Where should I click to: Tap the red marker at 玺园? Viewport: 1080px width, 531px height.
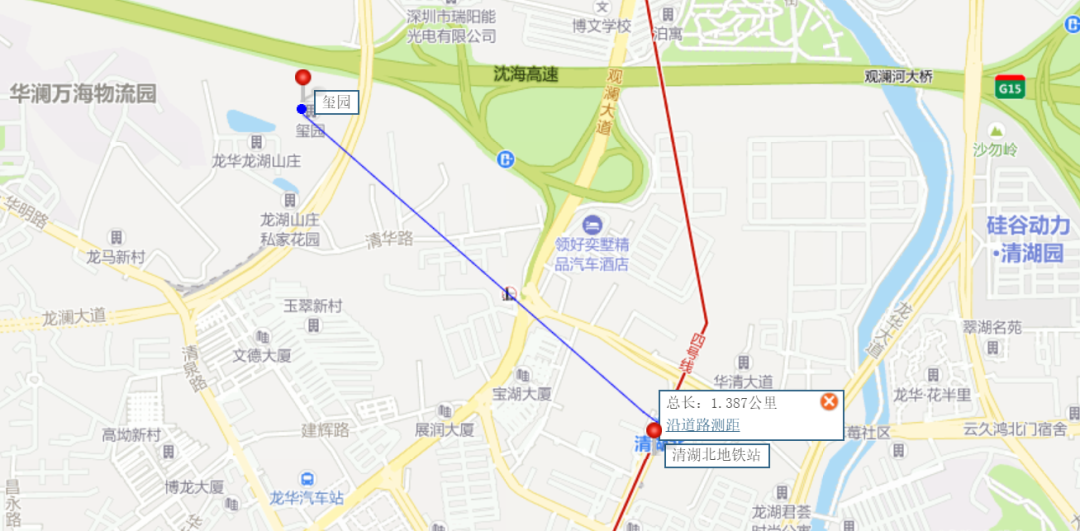pos(303,78)
